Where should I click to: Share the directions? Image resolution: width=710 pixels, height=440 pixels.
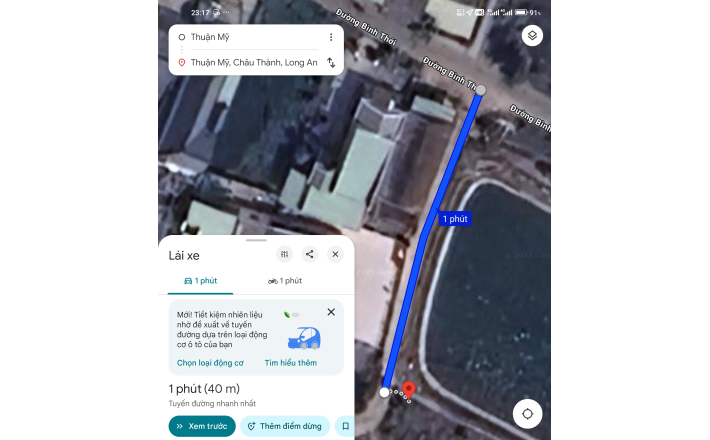310,254
